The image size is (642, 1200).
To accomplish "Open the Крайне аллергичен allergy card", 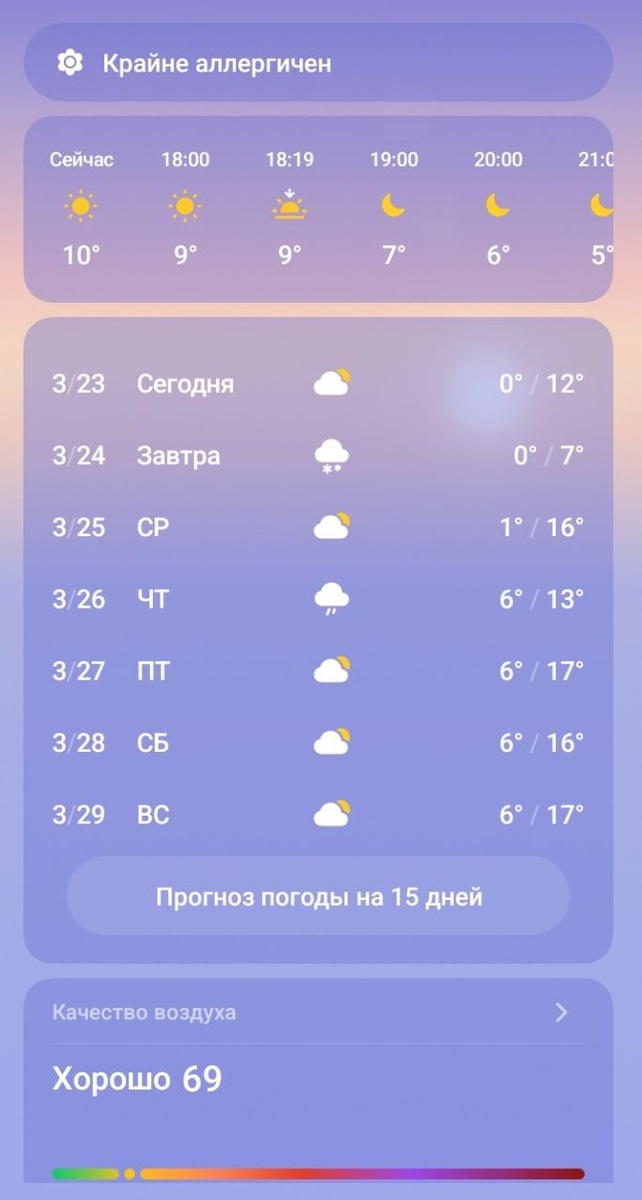I will coord(318,64).
